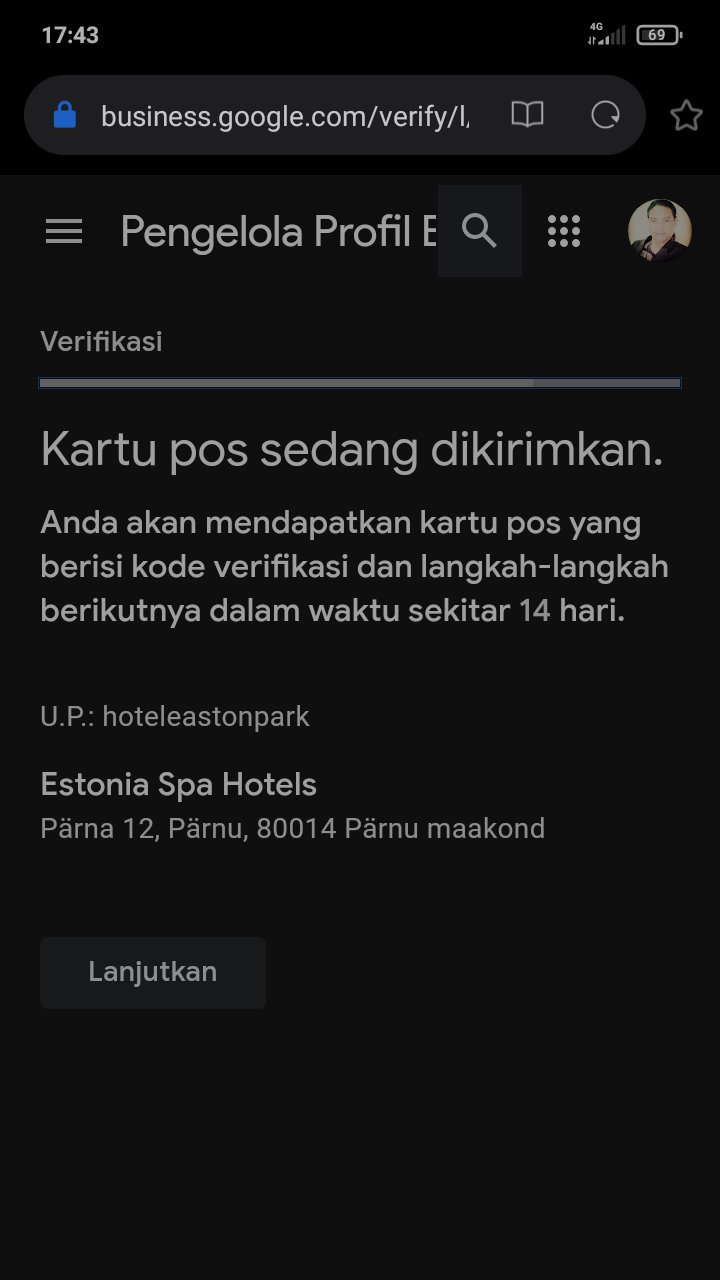720x1280 pixels.
Task: Open the hamburger navigation menu
Action: [64, 232]
